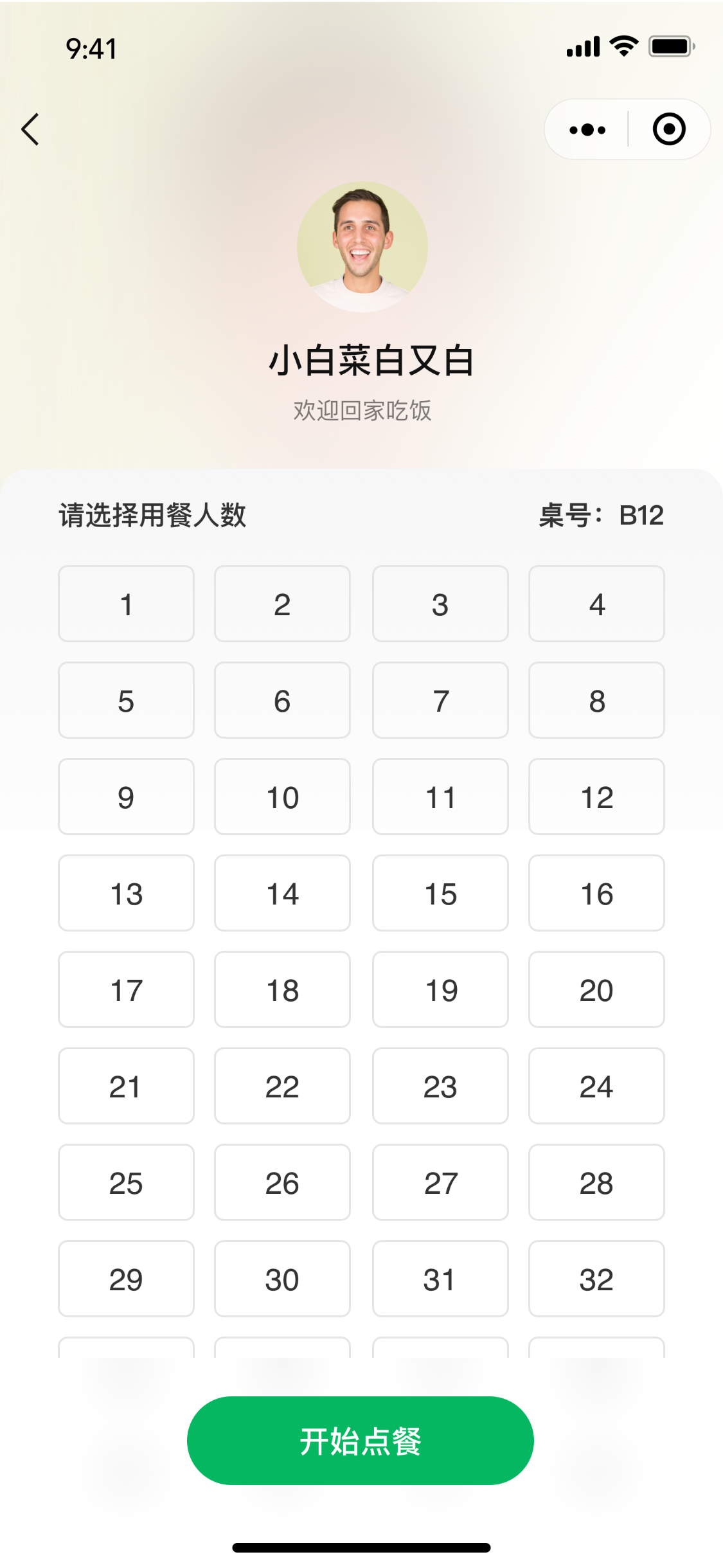The height and width of the screenshot is (1568, 723).
Task: Tap the green 开始点餐 button
Action: pos(361,1441)
